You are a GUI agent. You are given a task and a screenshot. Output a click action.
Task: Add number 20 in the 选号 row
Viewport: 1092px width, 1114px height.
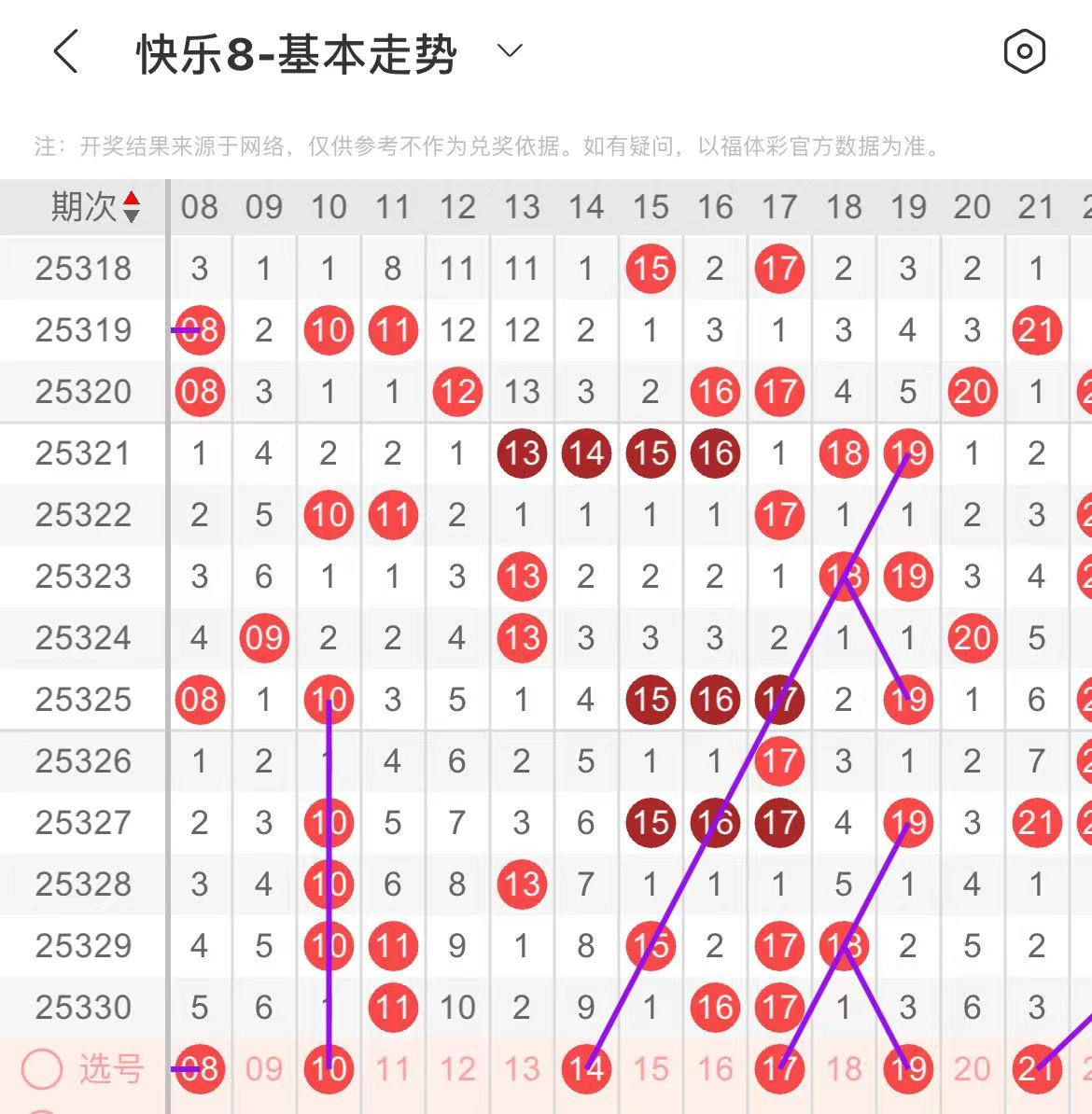973,1069
